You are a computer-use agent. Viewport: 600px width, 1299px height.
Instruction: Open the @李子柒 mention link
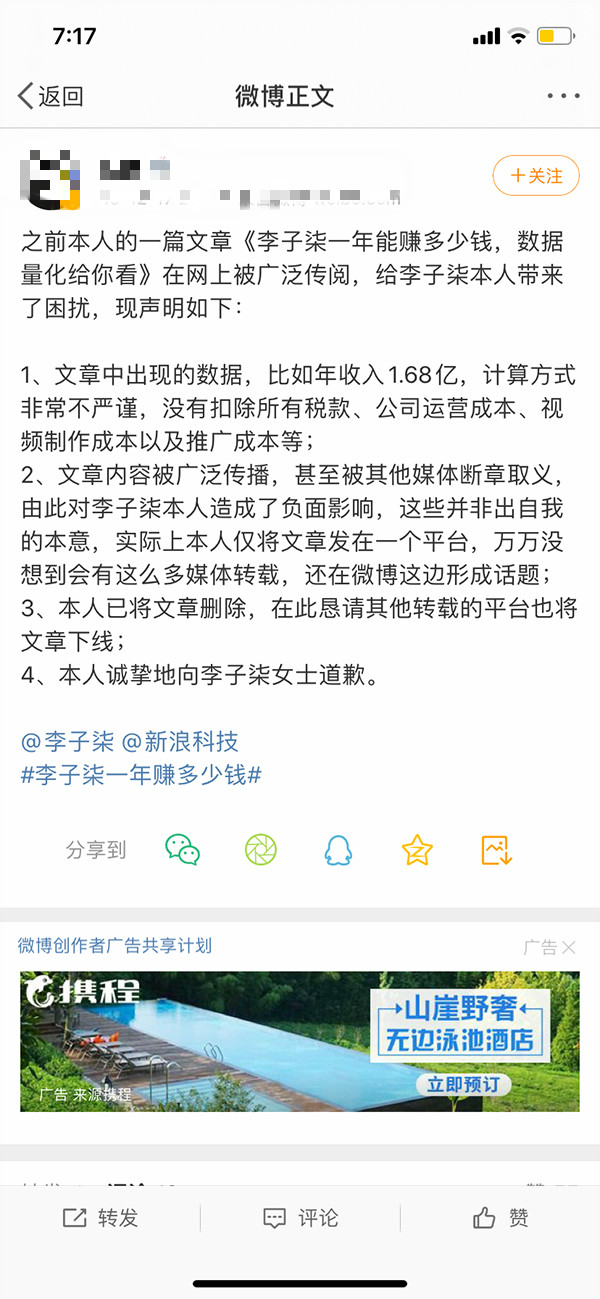point(67,741)
